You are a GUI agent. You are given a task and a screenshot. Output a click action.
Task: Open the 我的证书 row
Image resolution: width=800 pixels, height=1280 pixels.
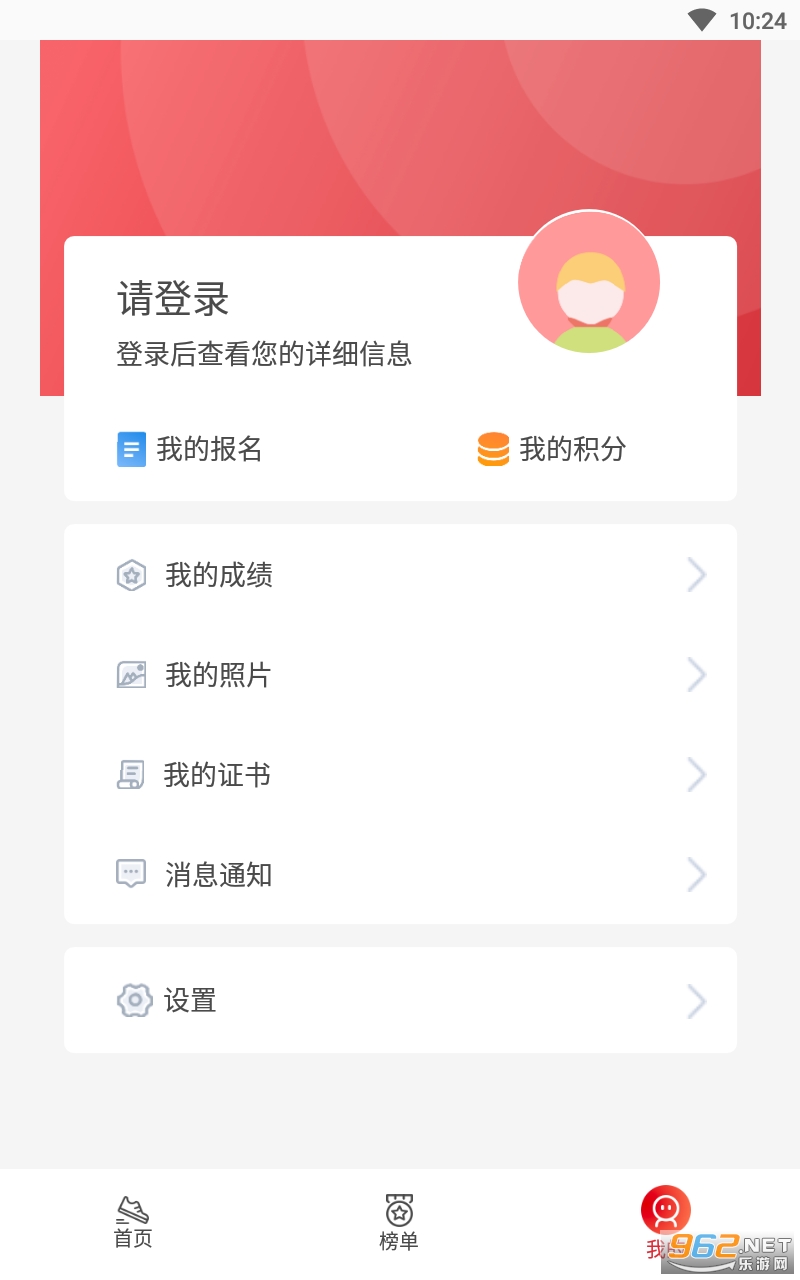click(400, 775)
